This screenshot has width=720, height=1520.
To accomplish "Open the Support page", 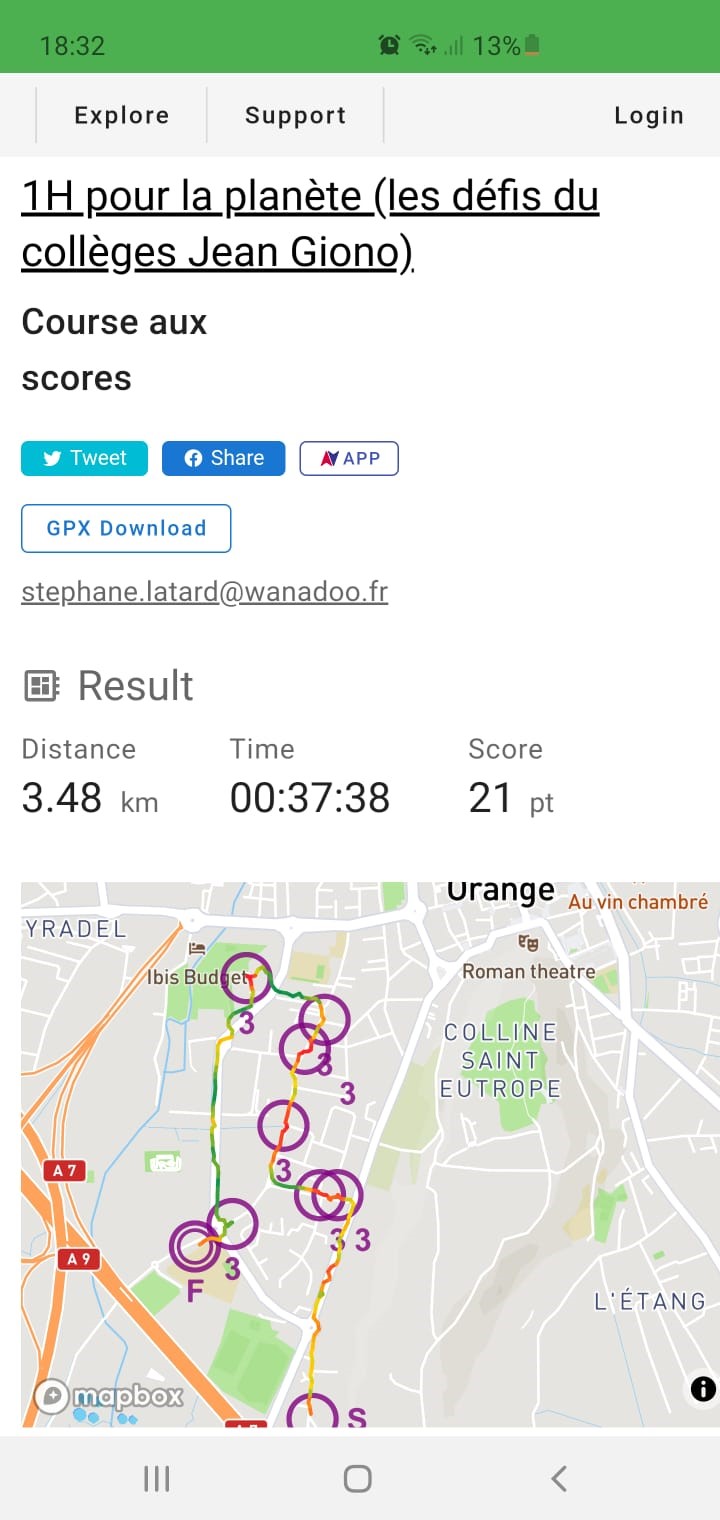I will pos(295,115).
